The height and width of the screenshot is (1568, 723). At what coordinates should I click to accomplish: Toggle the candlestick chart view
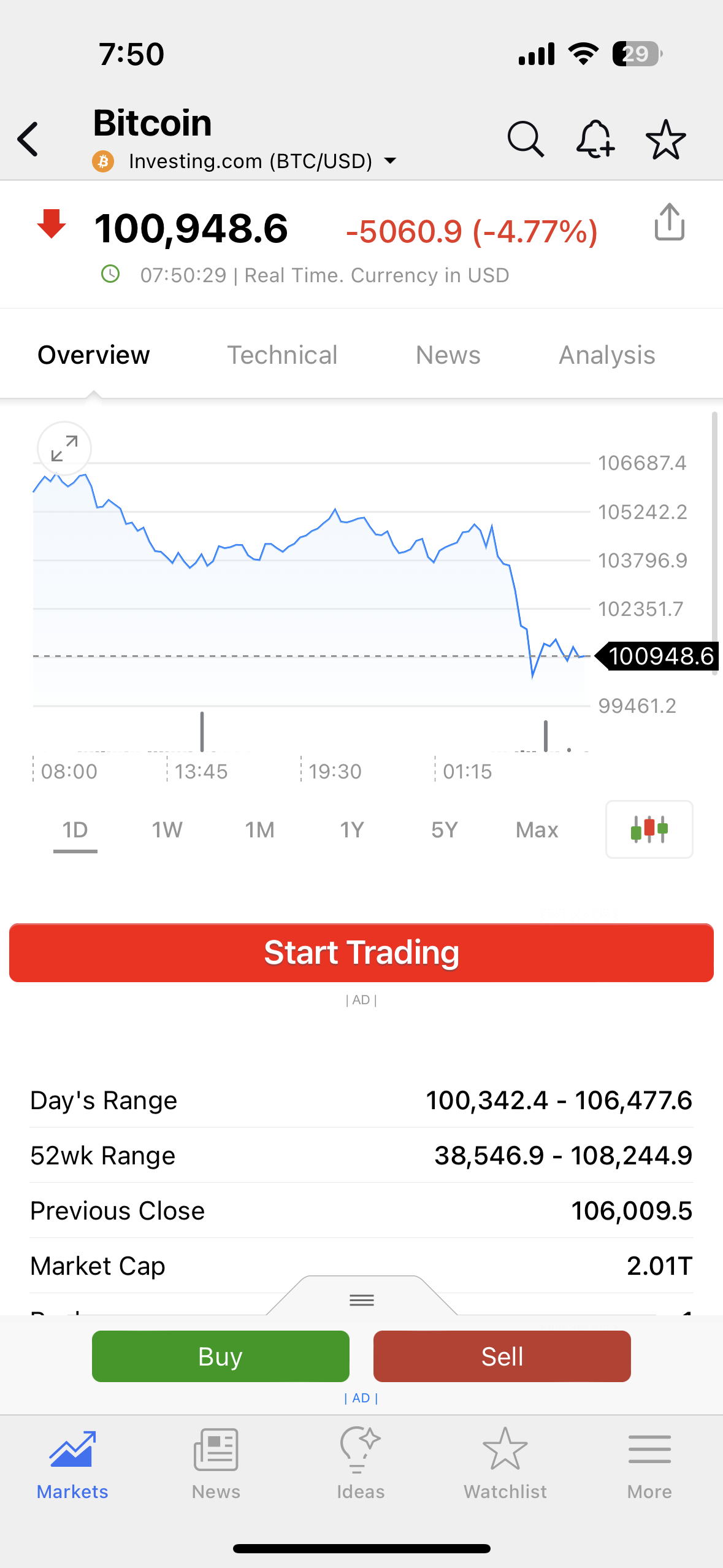click(x=649, y=829)
